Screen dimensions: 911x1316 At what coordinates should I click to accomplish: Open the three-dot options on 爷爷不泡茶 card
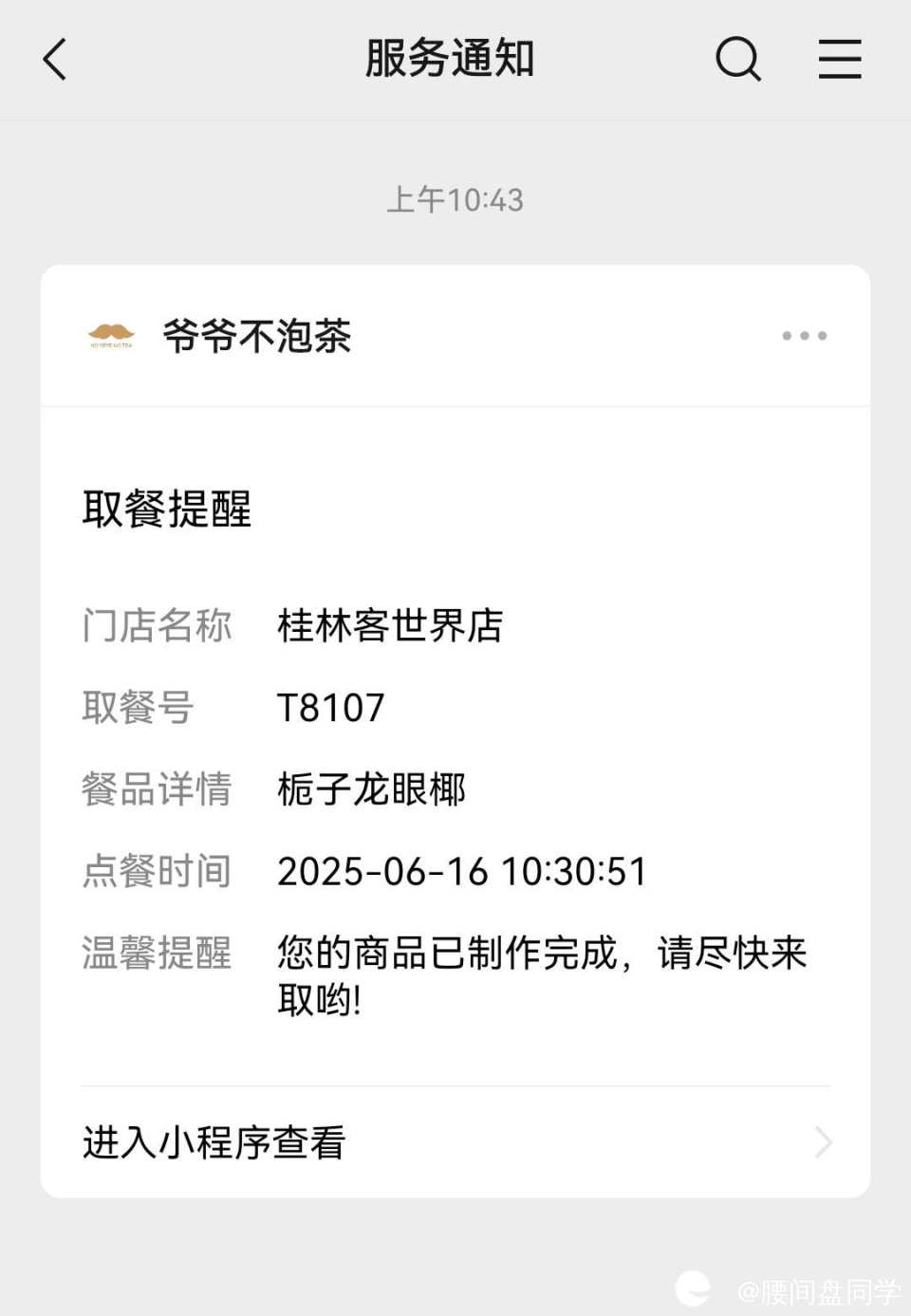(804, 336)
